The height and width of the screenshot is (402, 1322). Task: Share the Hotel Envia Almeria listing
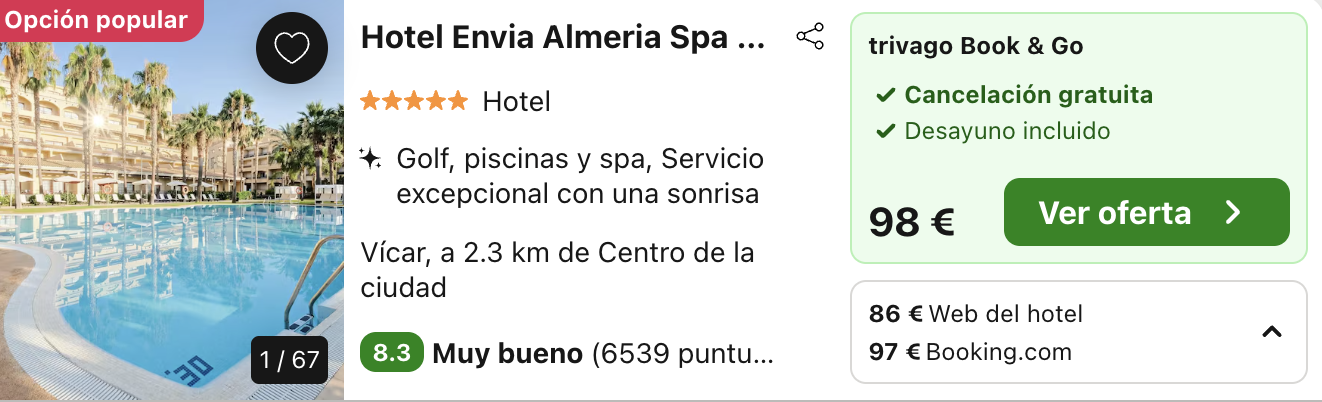[809, 38]
